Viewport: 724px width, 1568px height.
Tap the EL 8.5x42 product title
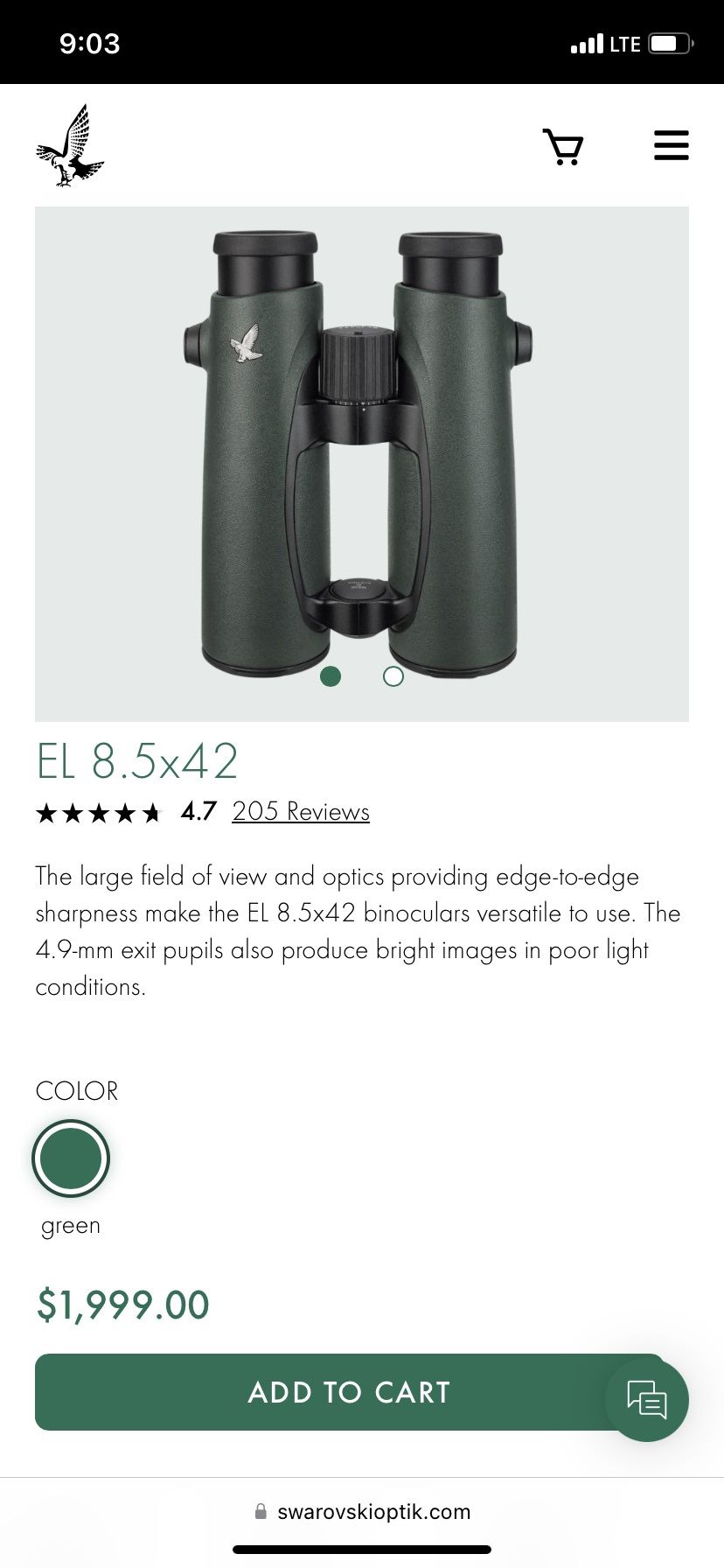click(136, 760)
